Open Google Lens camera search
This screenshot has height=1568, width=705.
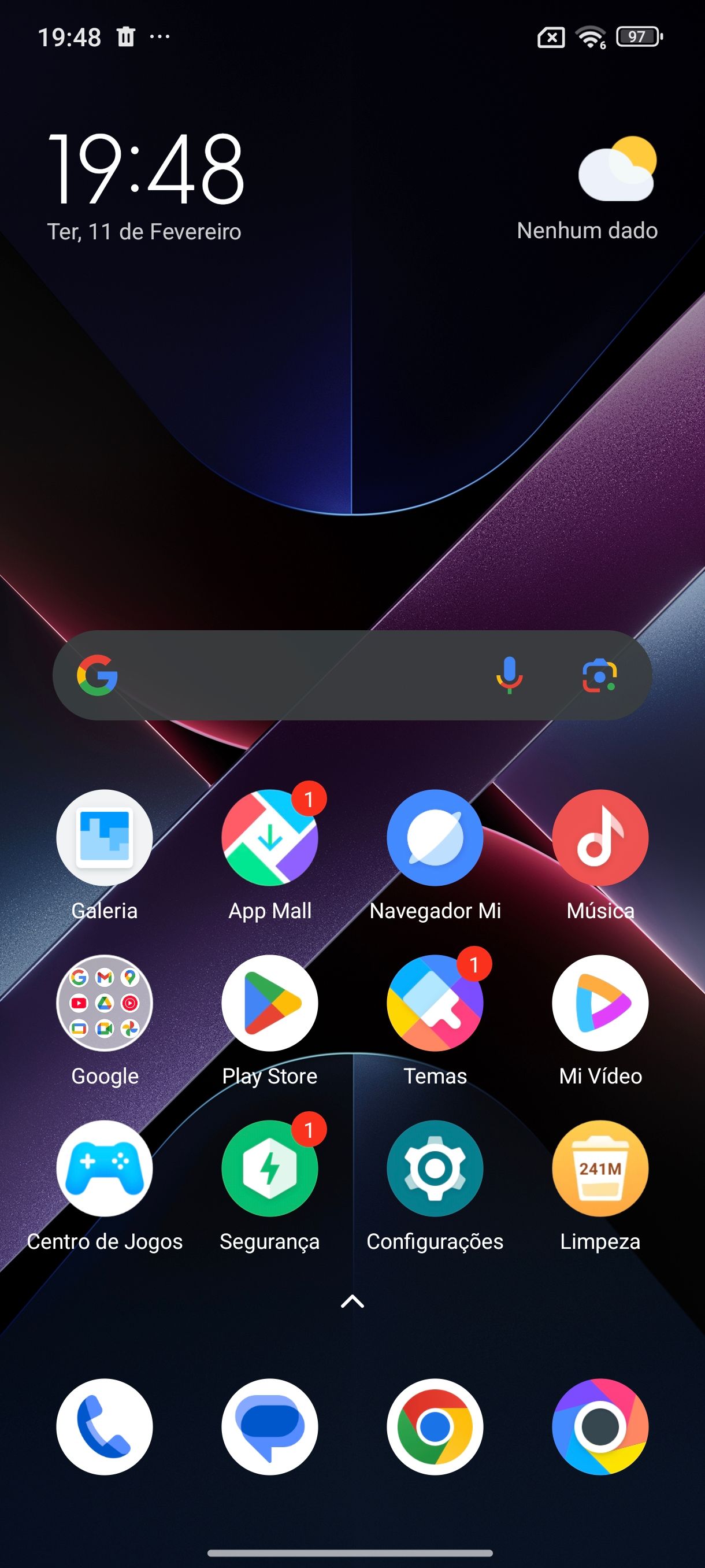(600, 676)
